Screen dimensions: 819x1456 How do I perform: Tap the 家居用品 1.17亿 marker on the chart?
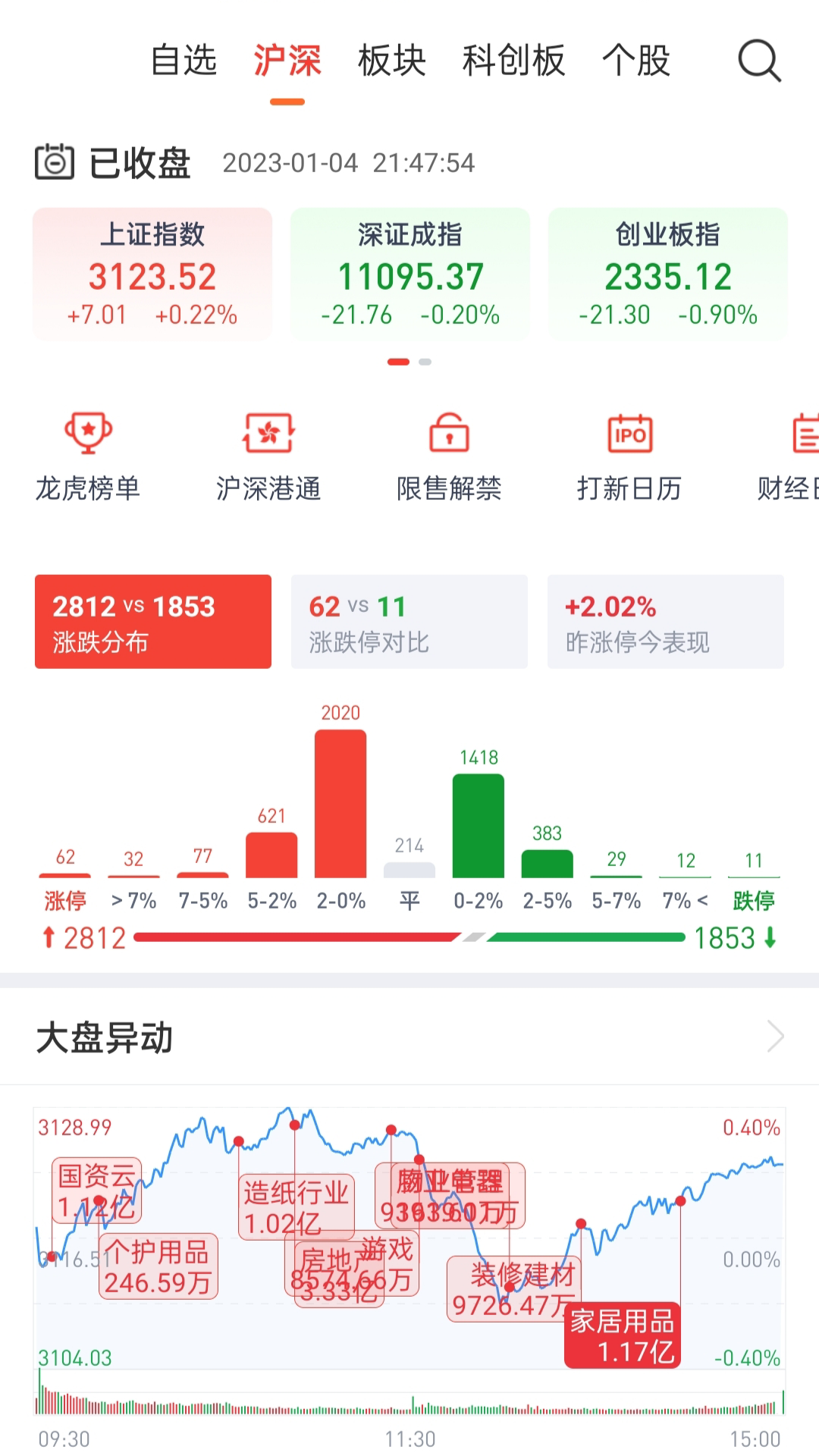pos(622,1337)
